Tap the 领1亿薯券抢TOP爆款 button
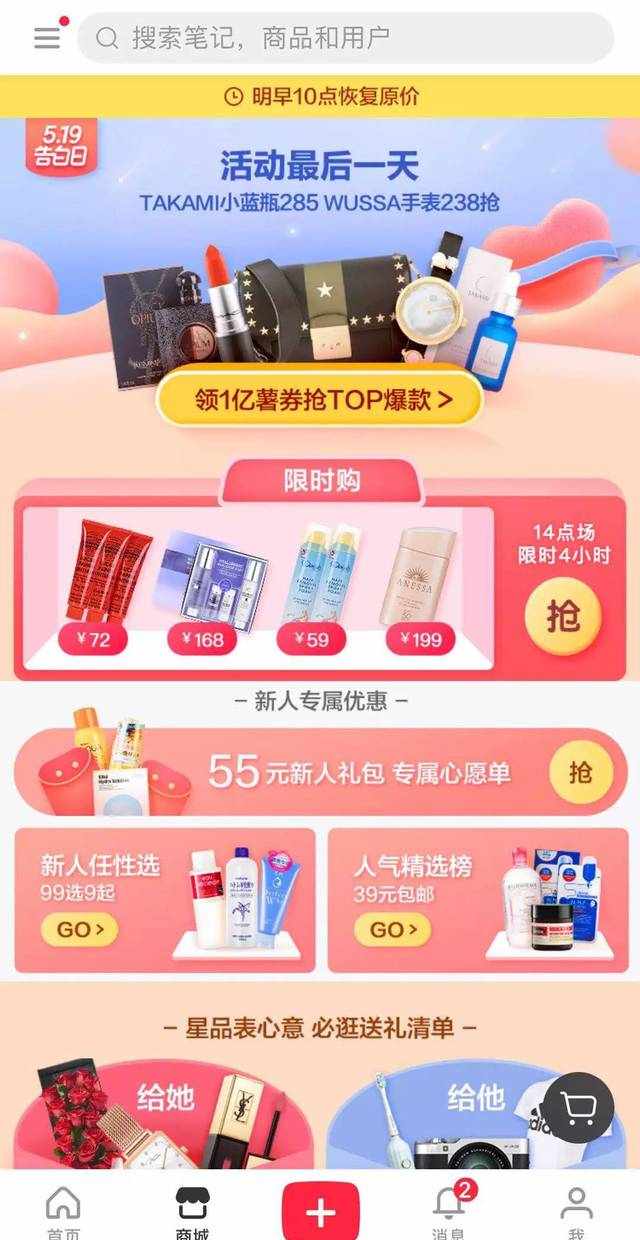640x1240 pixels. (320, 400)
